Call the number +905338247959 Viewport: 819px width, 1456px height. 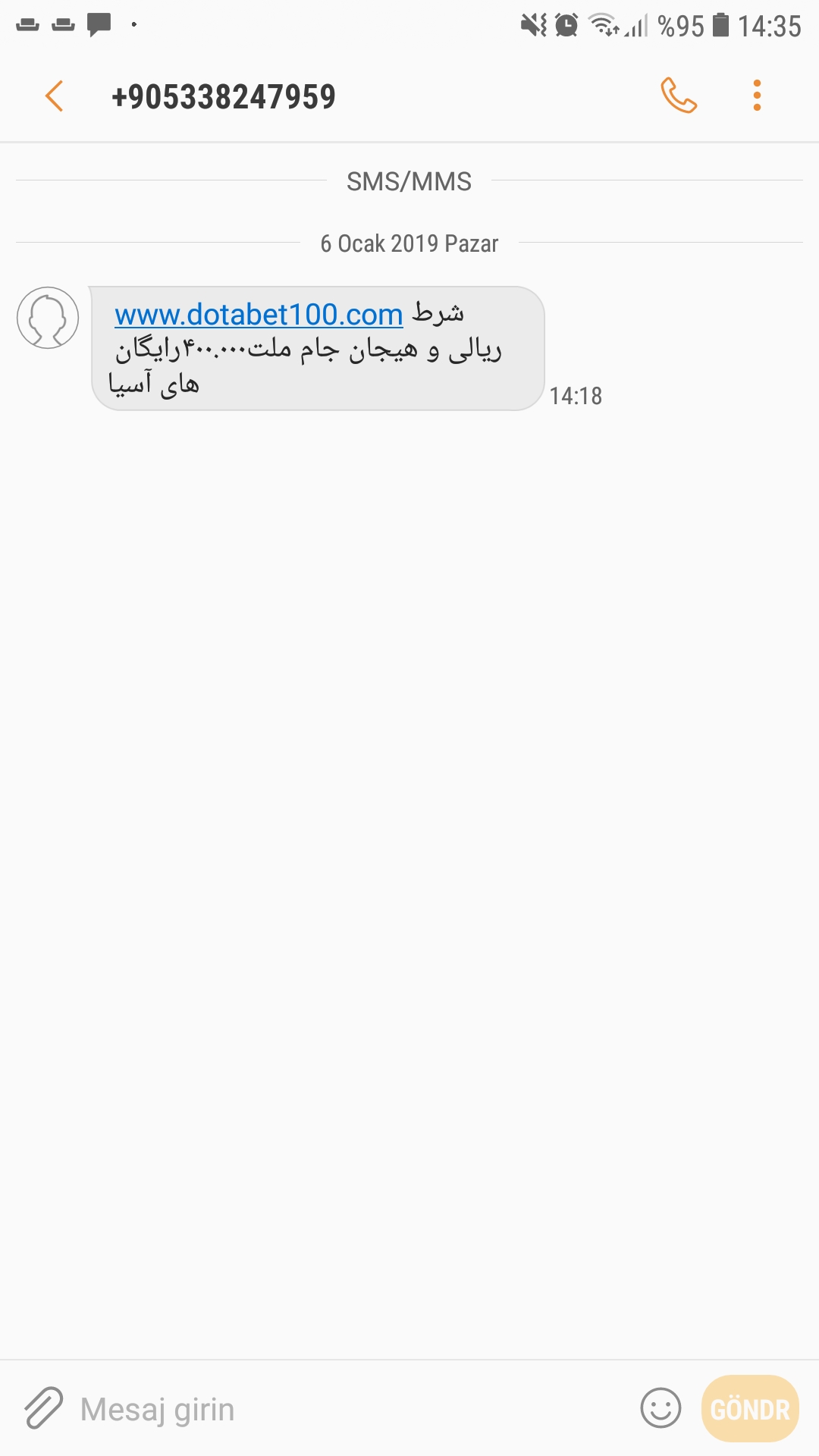(x=679, y=96)
